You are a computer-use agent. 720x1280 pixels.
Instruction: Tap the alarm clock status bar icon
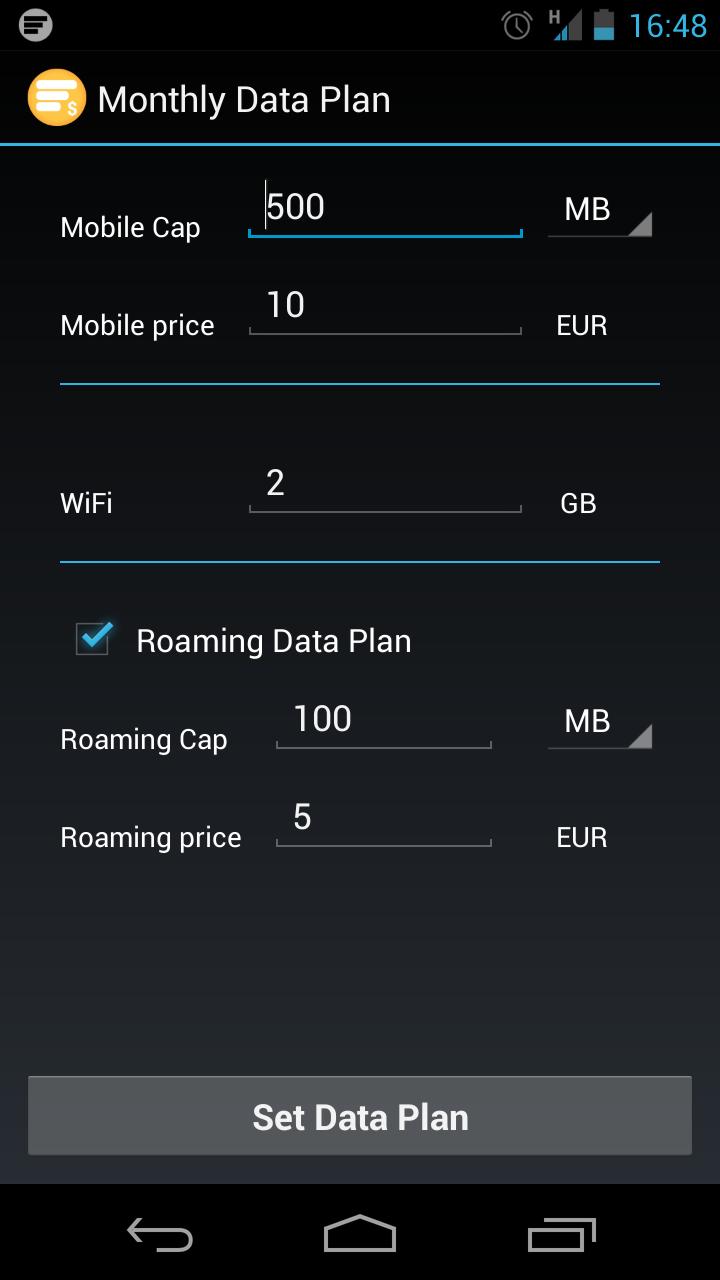coord(516,25)
